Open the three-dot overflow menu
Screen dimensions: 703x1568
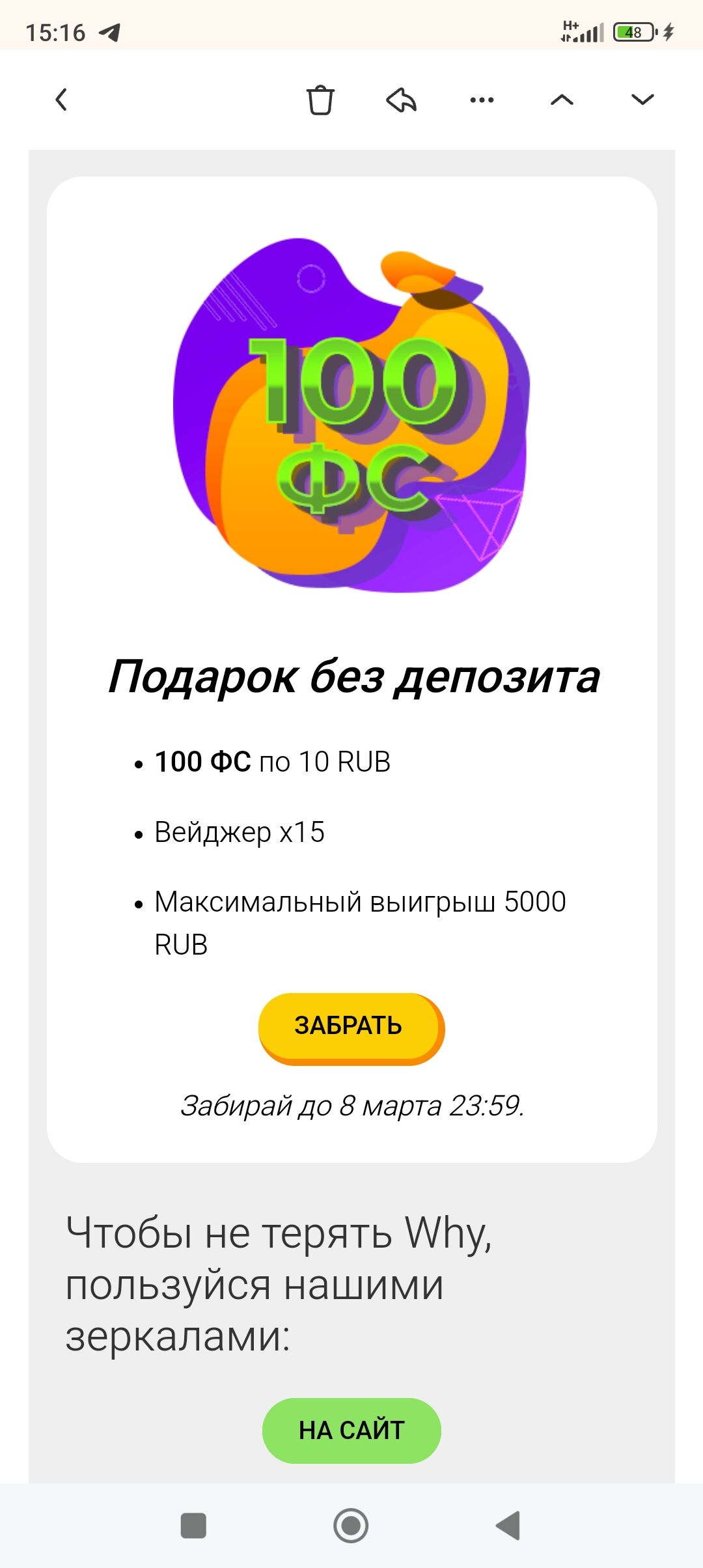pos(482,100)
